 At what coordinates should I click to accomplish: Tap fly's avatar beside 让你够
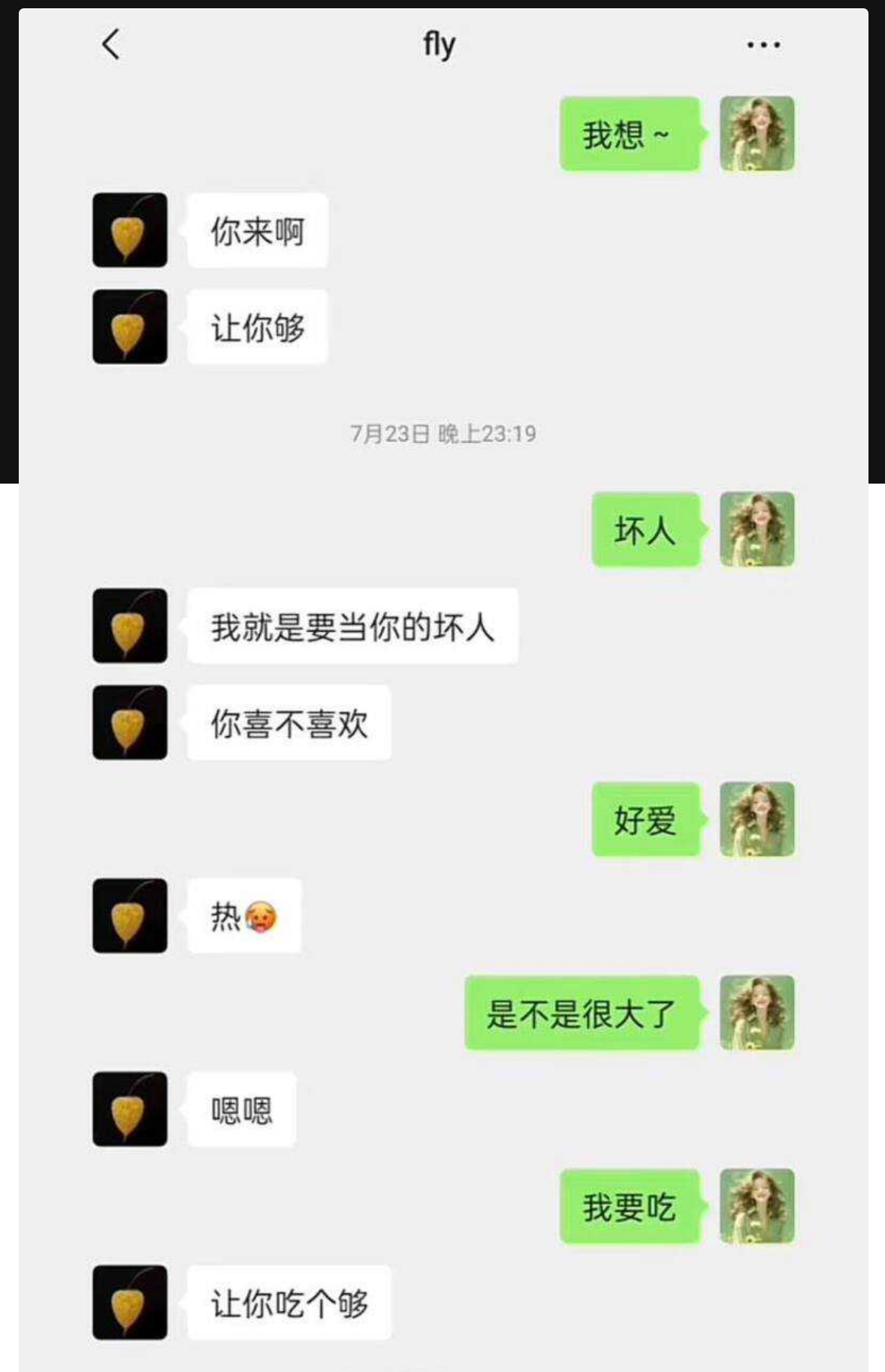pyautogui.click(x=128, y=327)
